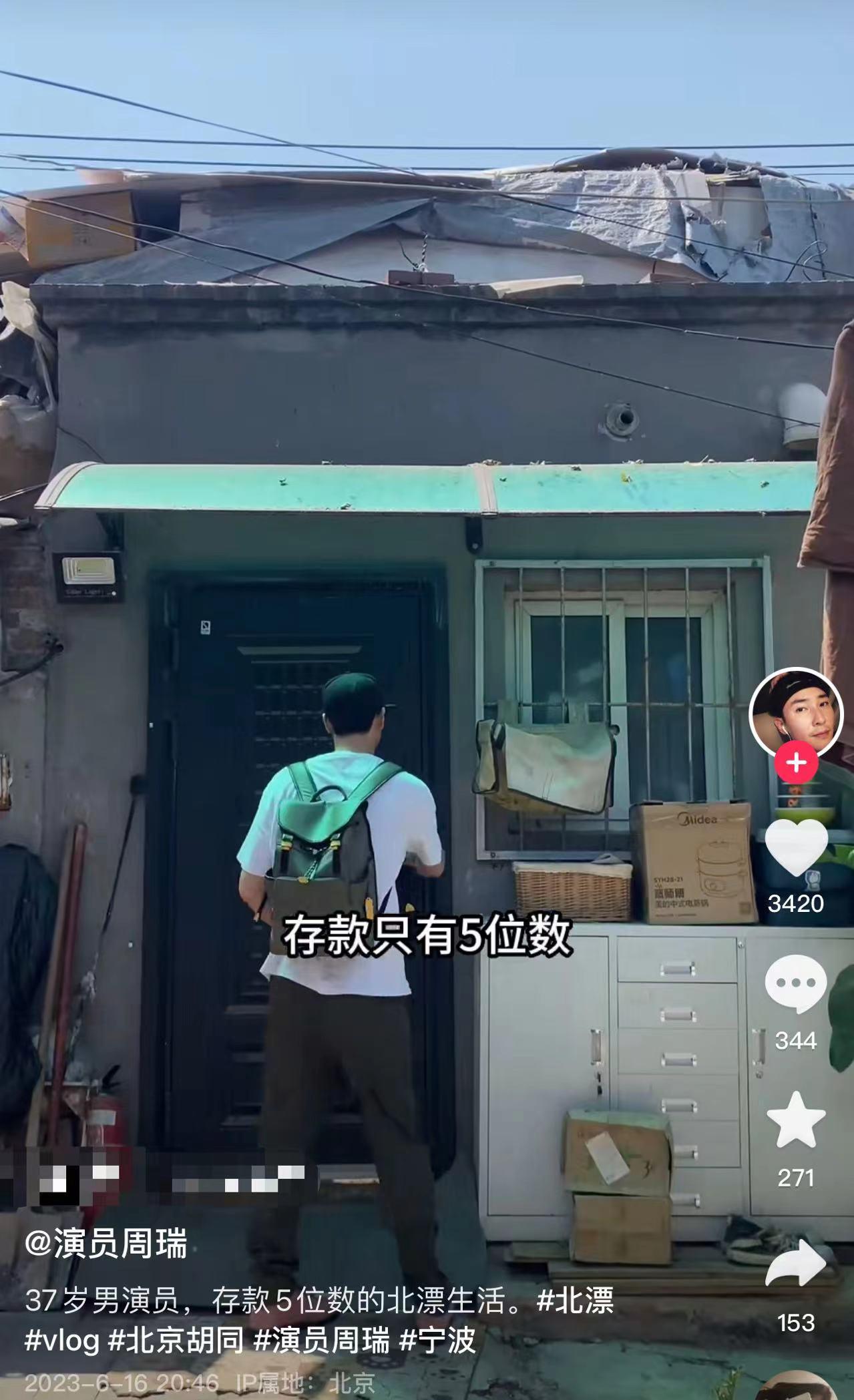Open the #vlog hashtag

click(62, 1339)
